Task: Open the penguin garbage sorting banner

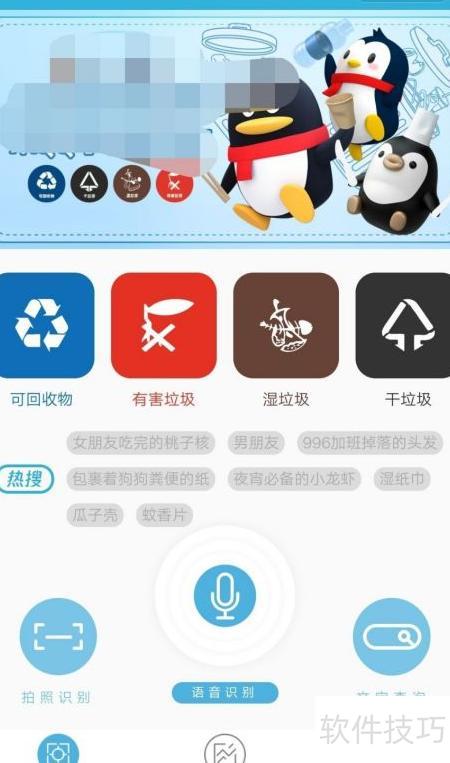Action: [x=225, y=129]
